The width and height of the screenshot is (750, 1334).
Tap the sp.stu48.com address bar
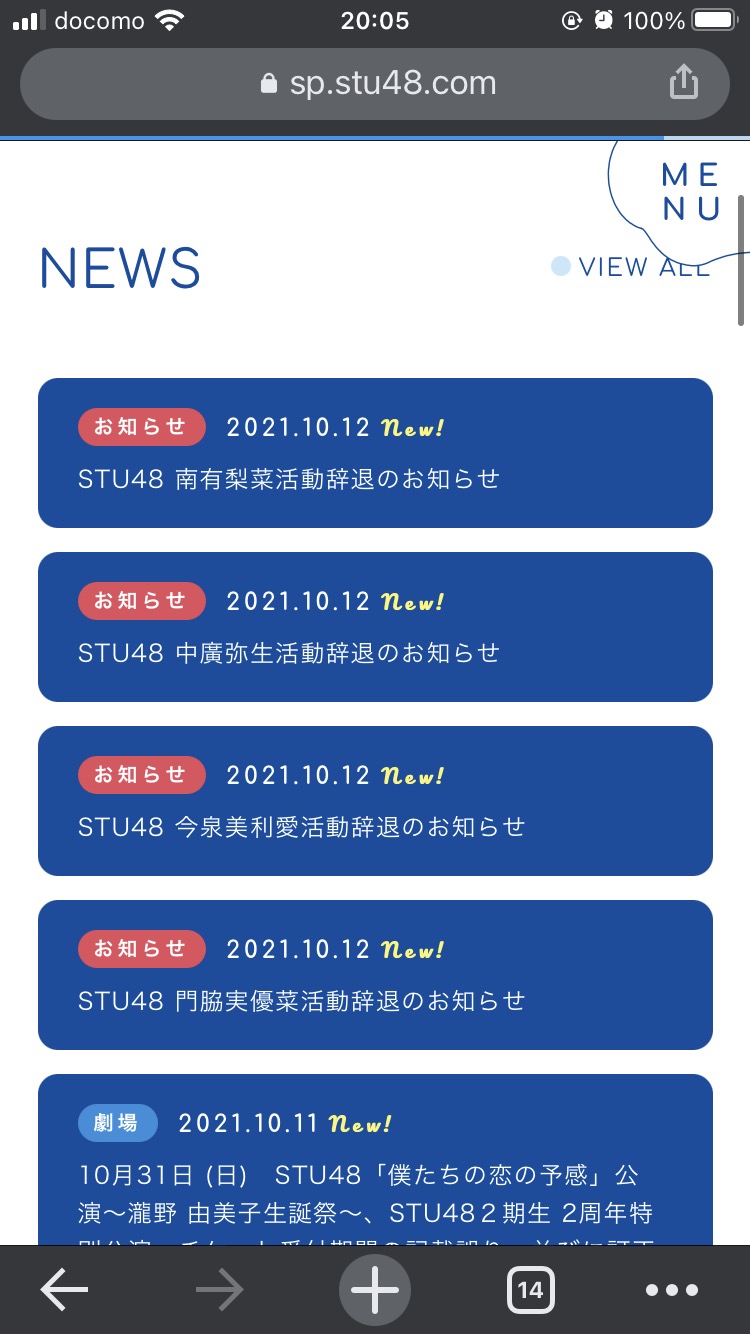[x=375, y=84]
